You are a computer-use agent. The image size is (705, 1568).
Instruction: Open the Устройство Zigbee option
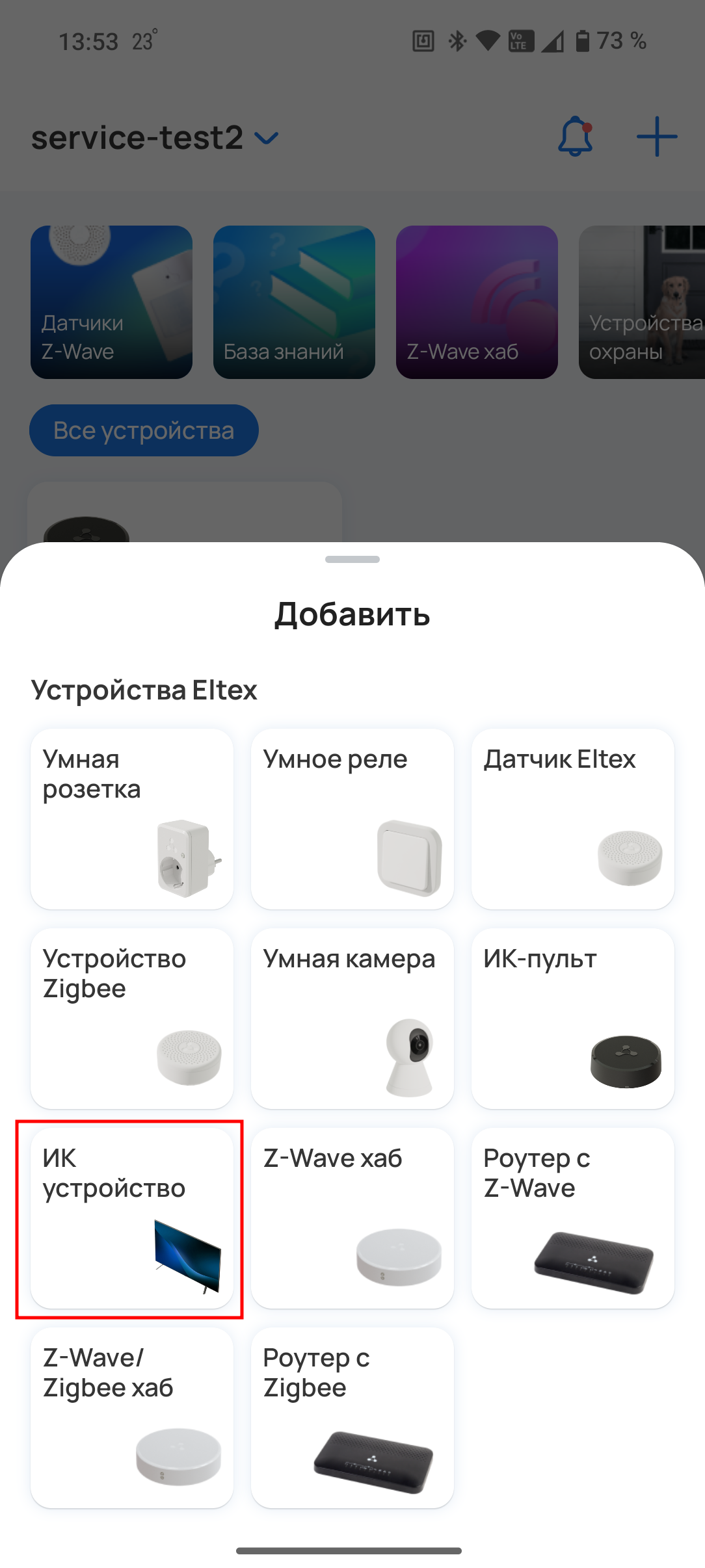click(x=132, y=1019)
